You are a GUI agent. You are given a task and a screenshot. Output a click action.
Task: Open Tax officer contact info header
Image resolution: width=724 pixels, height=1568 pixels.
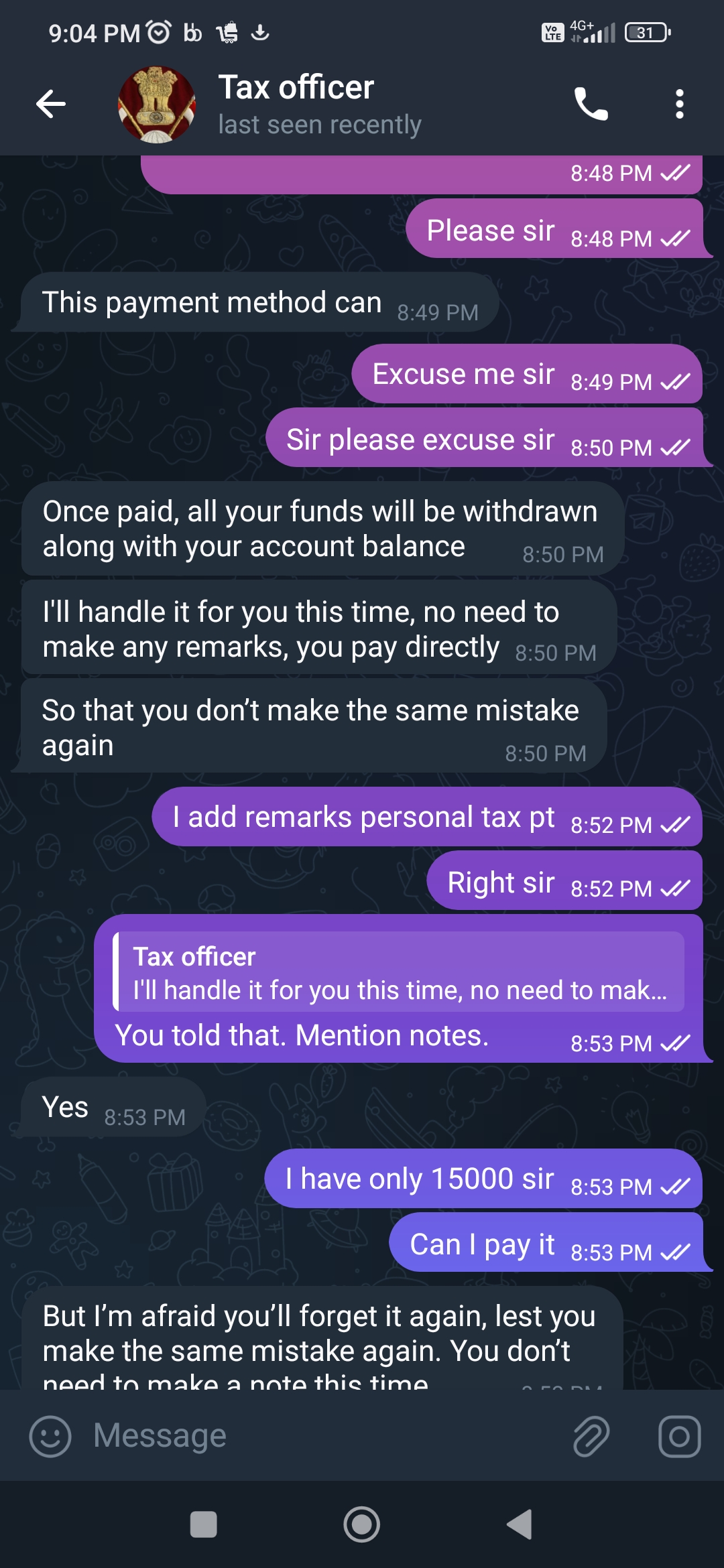319,105
